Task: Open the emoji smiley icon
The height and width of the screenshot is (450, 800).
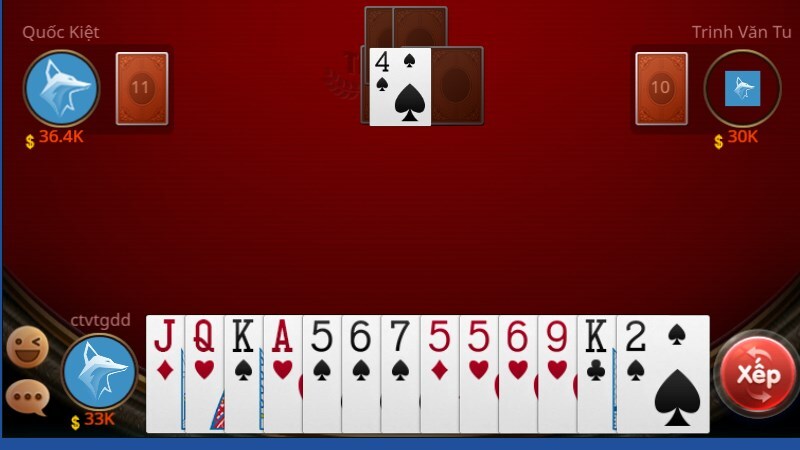Action: [x=27, y=349]
